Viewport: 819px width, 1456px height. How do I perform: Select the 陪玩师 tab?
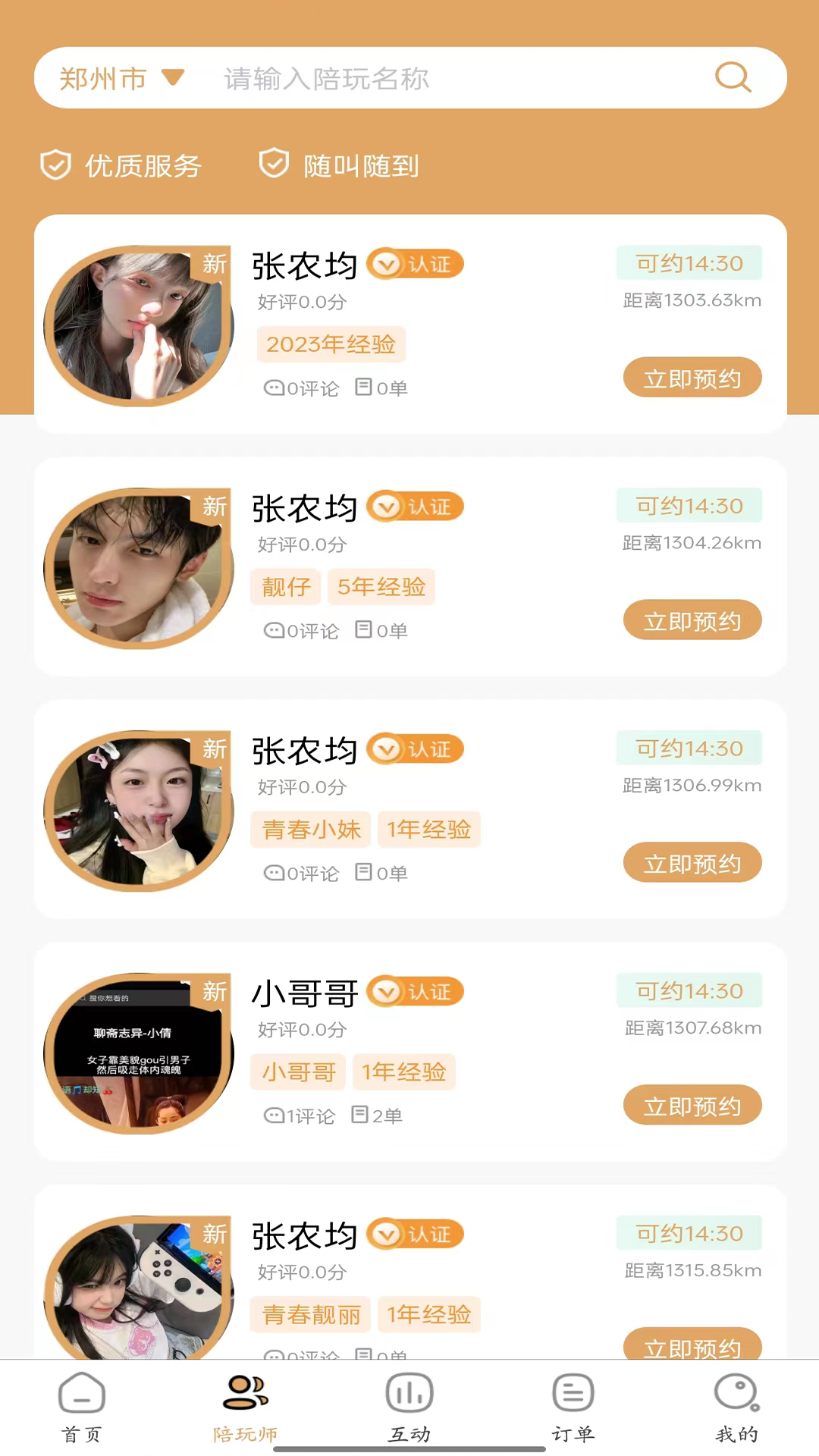(246, 1407)
